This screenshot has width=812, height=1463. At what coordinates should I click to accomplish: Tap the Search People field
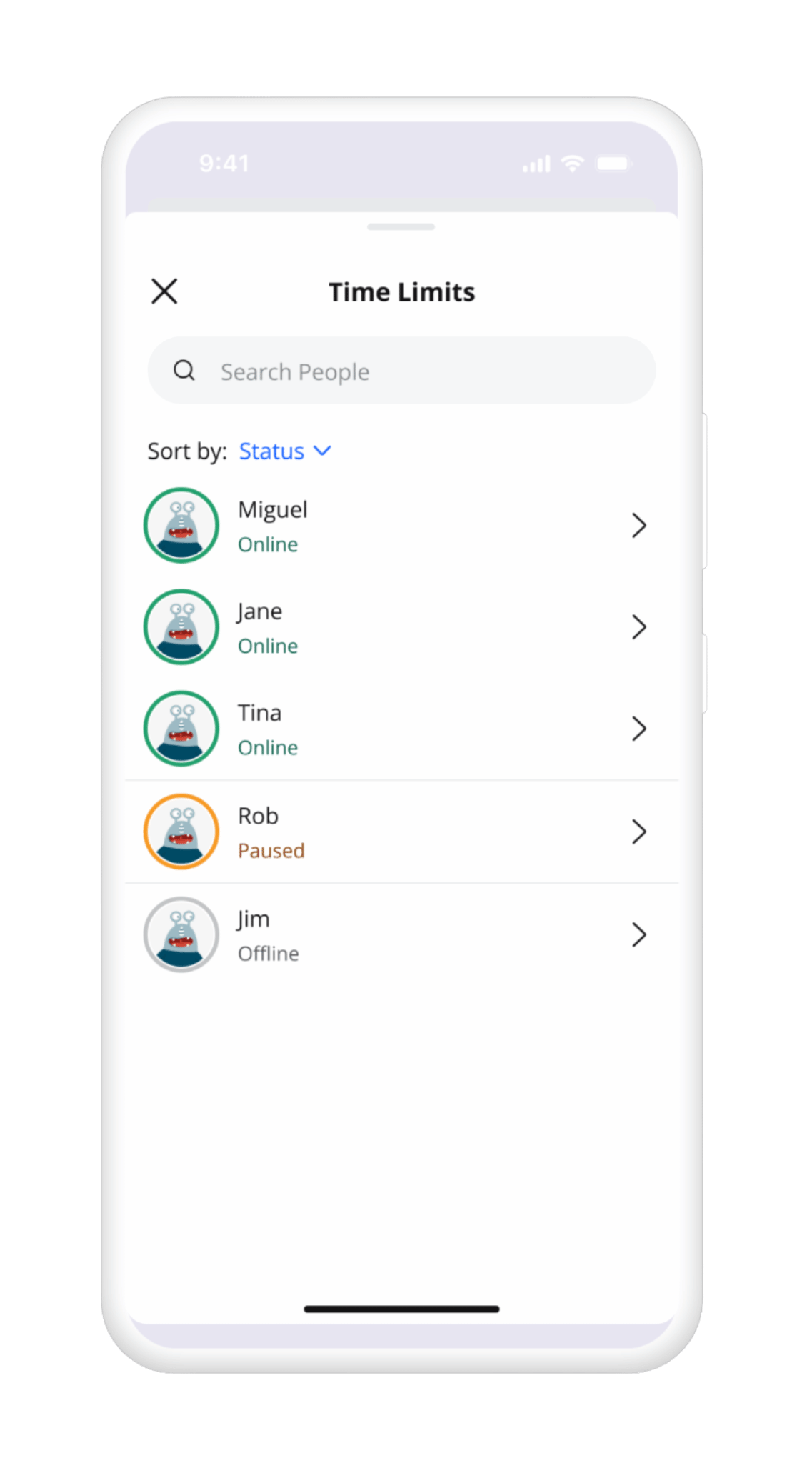coord(401,371)
